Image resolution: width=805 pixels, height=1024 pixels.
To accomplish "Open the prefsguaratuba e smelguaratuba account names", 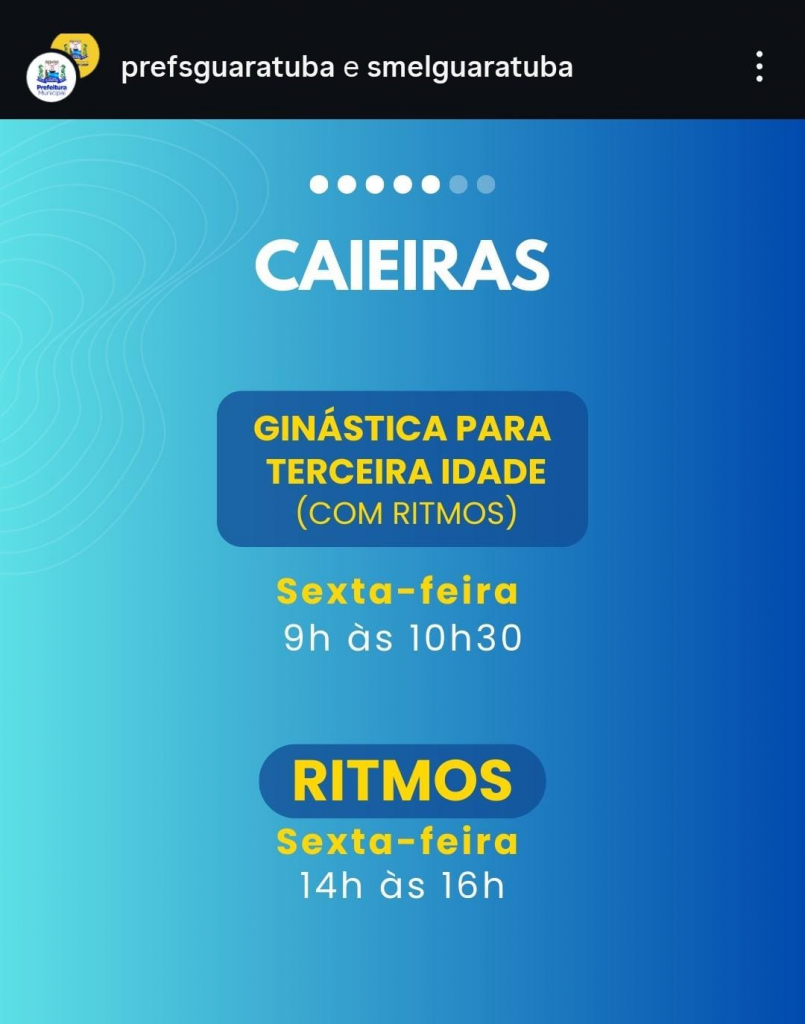I will pos(346,68).
